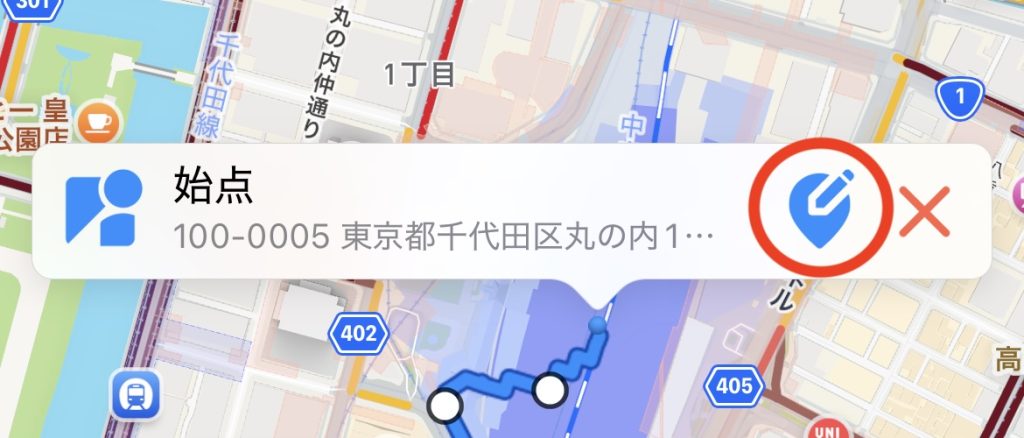The width and height of the screenshot is (1024, 438).
Task: Open the 始点 address details card
Action: 400,211
